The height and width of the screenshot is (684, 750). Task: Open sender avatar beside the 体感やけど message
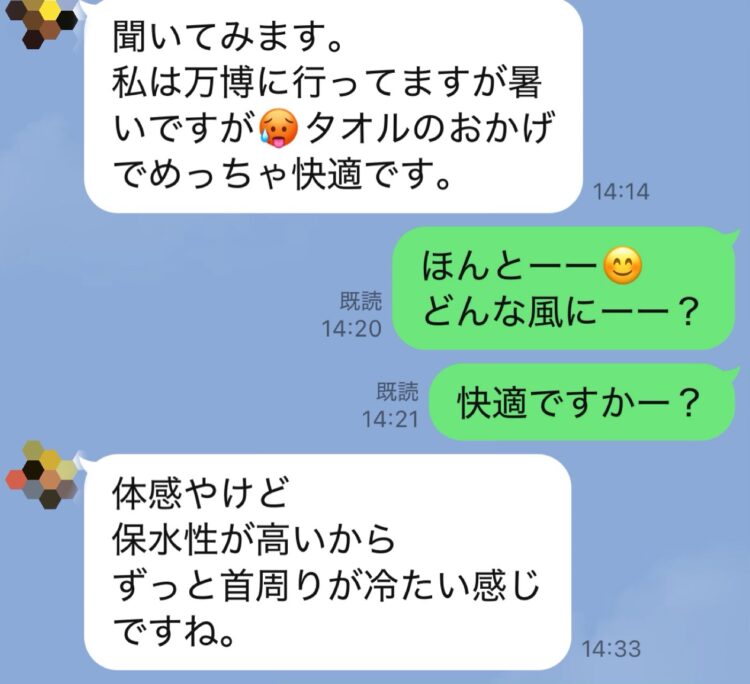44,474
